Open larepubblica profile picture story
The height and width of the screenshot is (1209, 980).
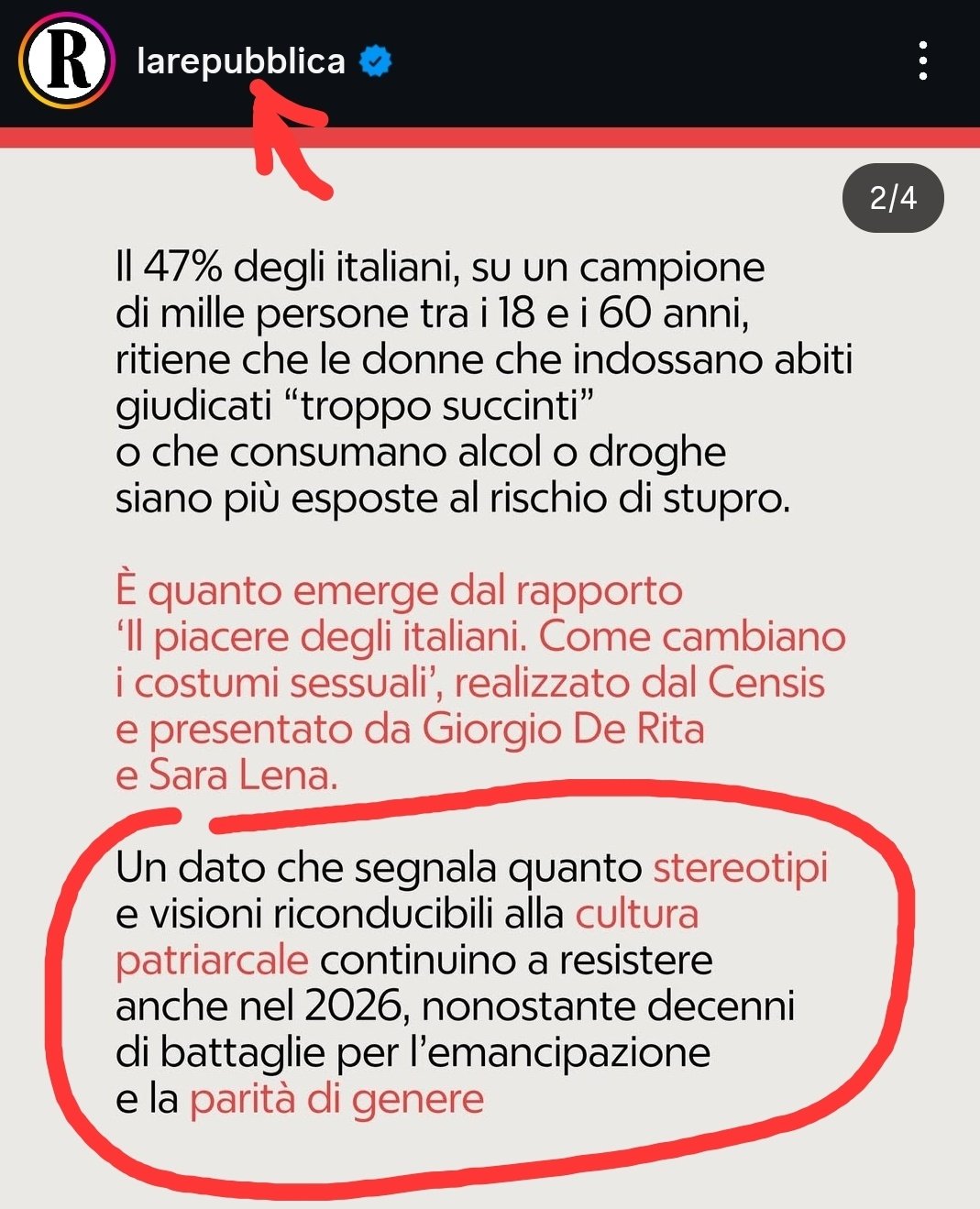65,61
